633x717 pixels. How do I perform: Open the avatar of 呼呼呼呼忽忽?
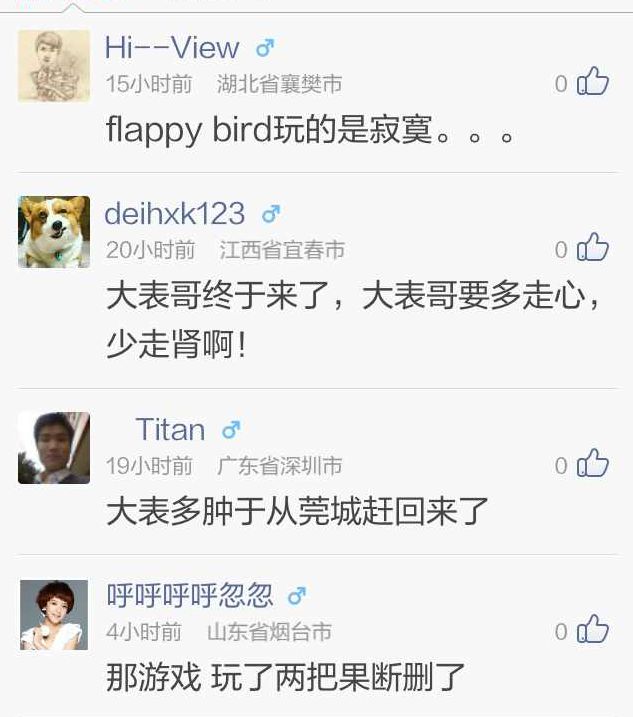pyautogui.click(x=54, y=614)
